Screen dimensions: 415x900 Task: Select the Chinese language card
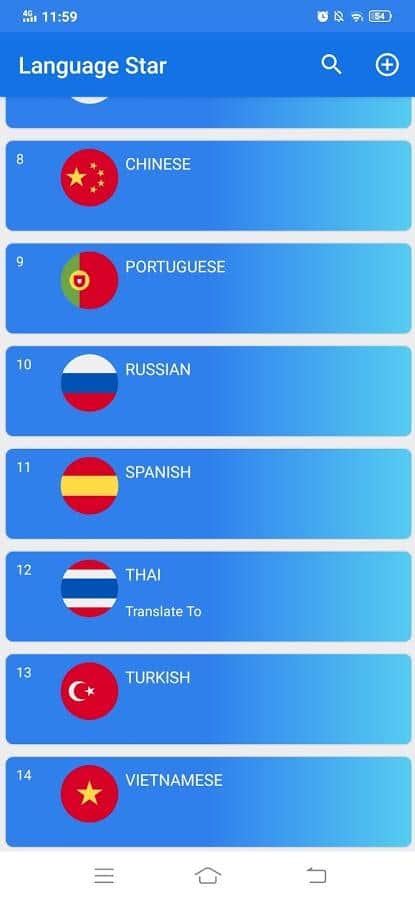coord(209,185)
